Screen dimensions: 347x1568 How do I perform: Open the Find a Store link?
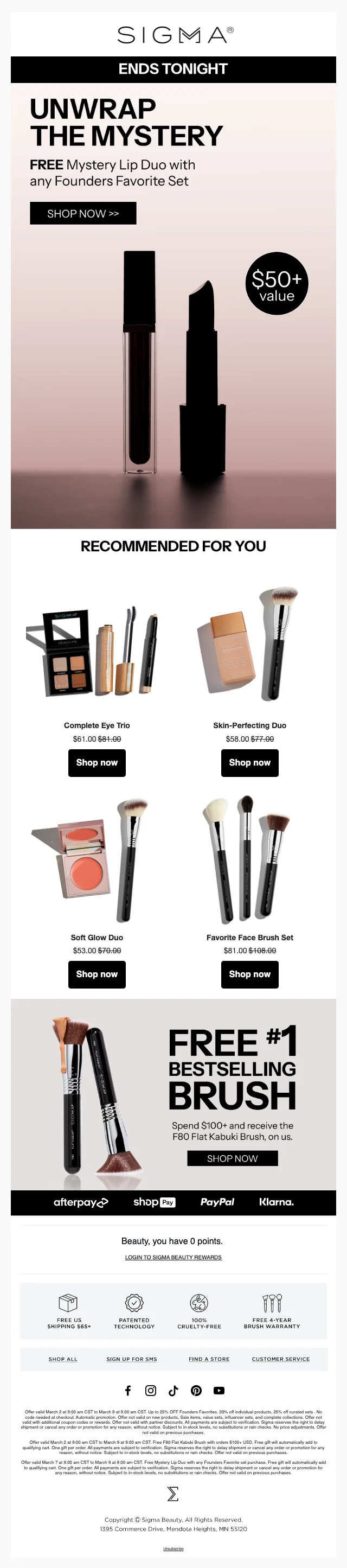tap(209, 1359)
